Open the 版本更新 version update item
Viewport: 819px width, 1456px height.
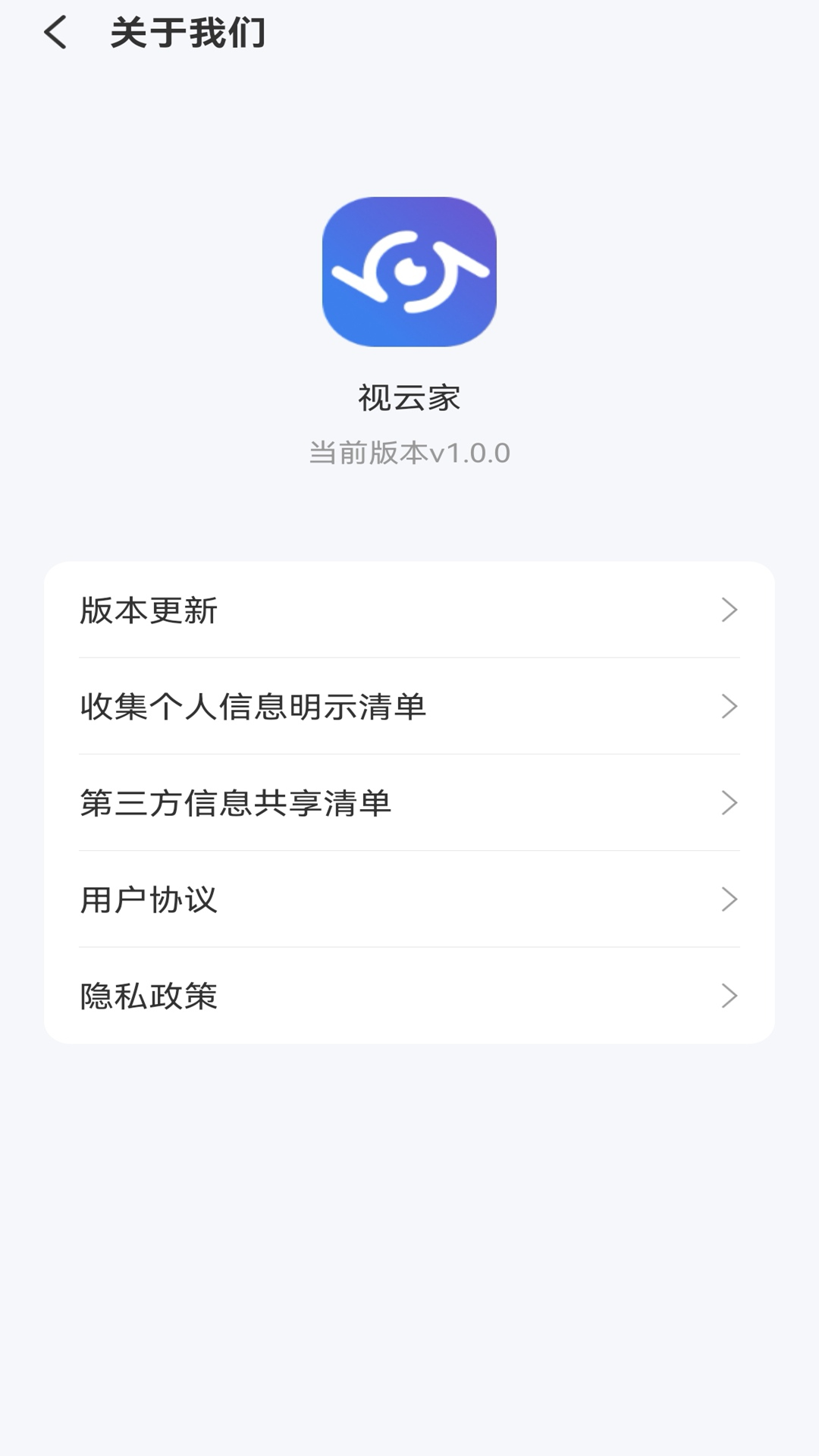pos(409,612)
